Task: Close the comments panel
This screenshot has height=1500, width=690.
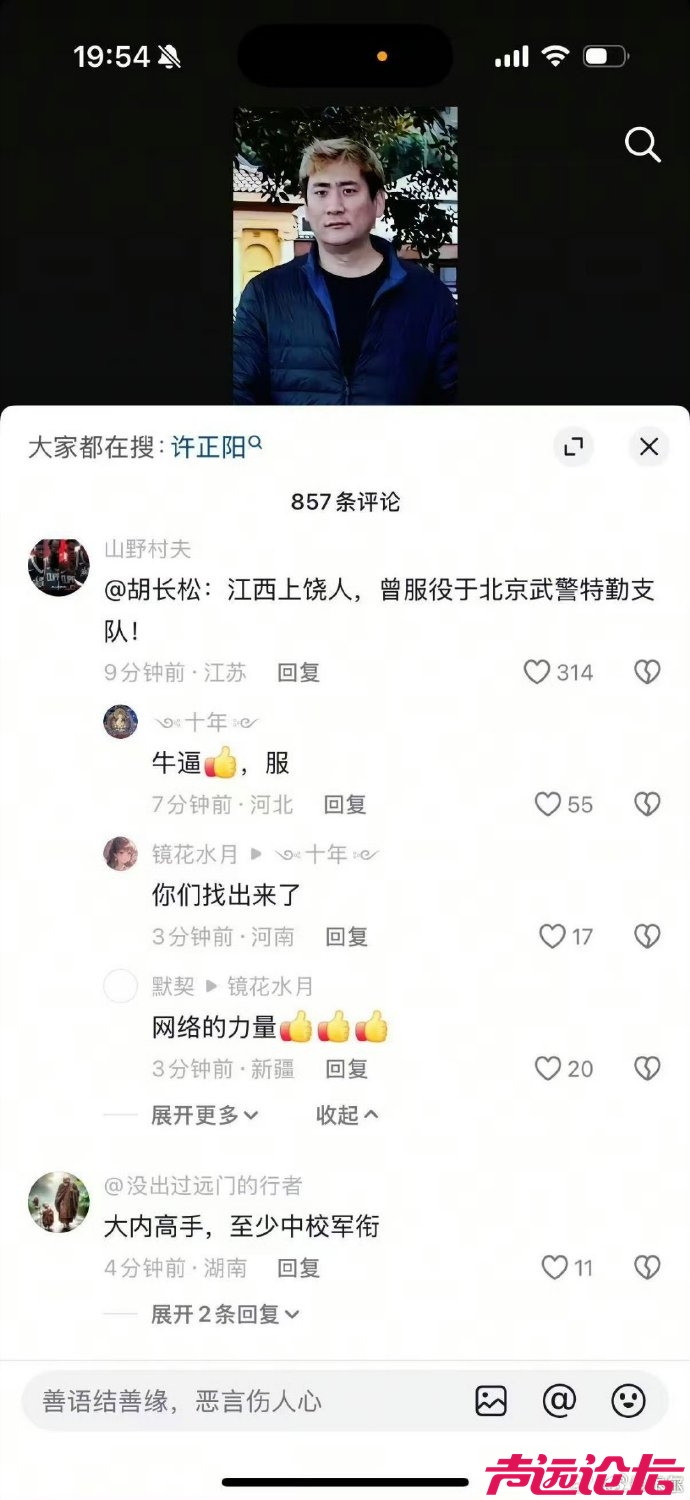Action: pyautogui.click(x=649, y=447)
